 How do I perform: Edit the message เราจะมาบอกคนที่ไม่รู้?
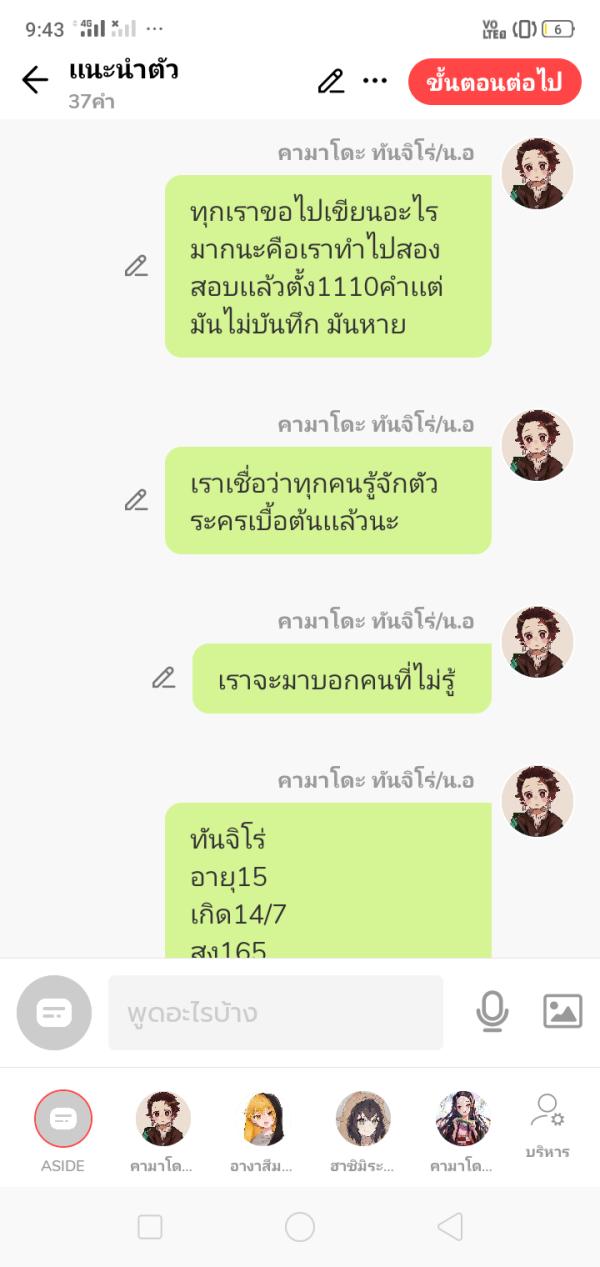click(164, 678)
